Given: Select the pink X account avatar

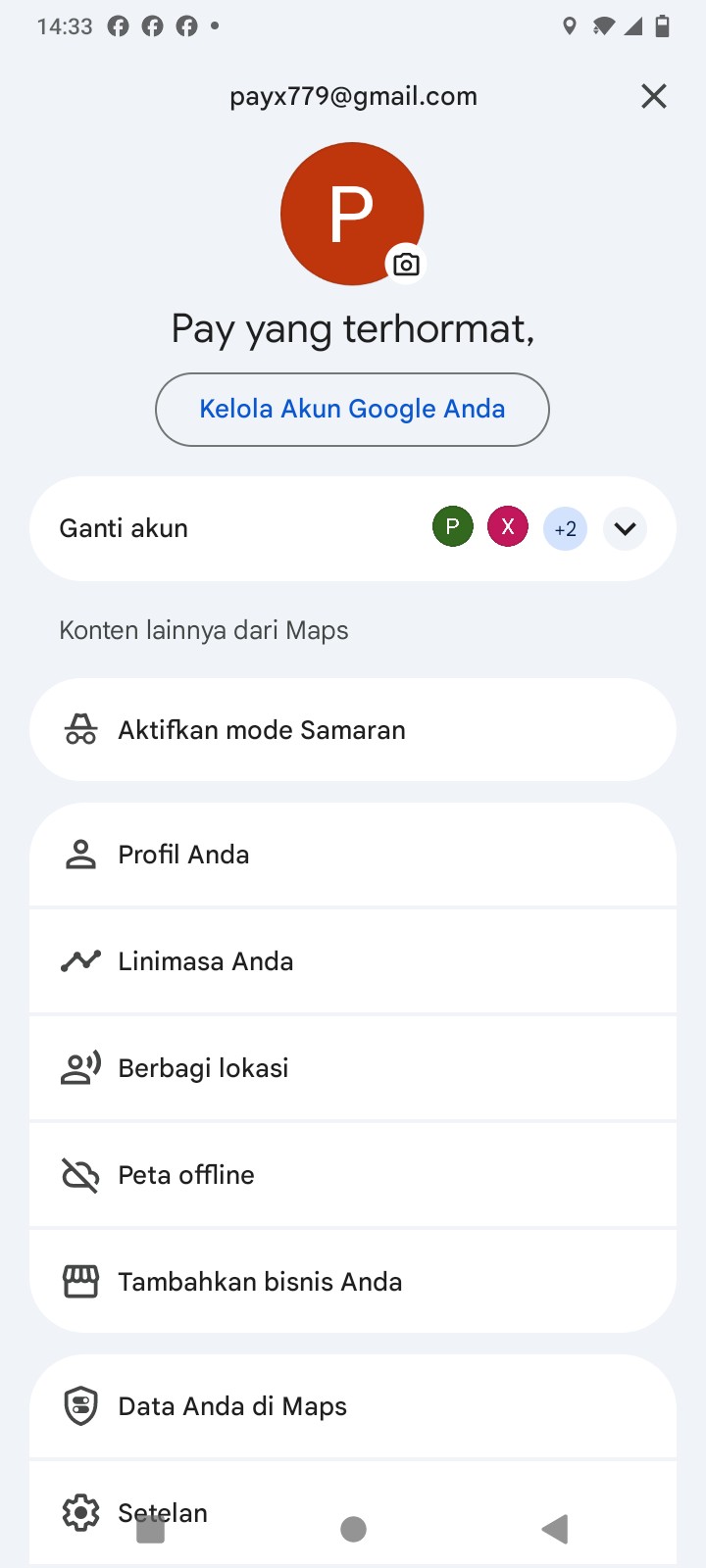Looking at the screenshot, I should click(508, 527).
